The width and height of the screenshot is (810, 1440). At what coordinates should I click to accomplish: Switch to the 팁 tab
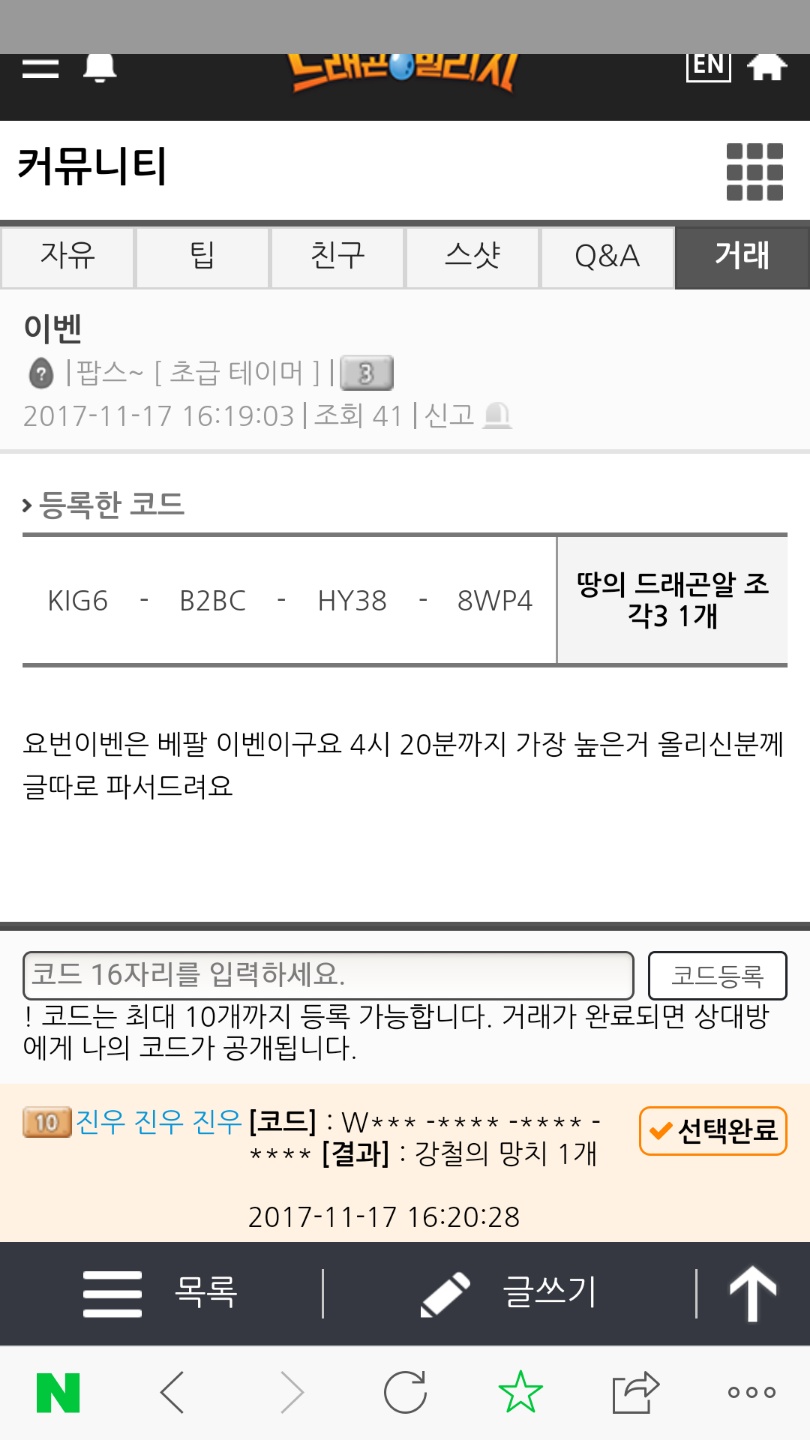click(202, 257)
